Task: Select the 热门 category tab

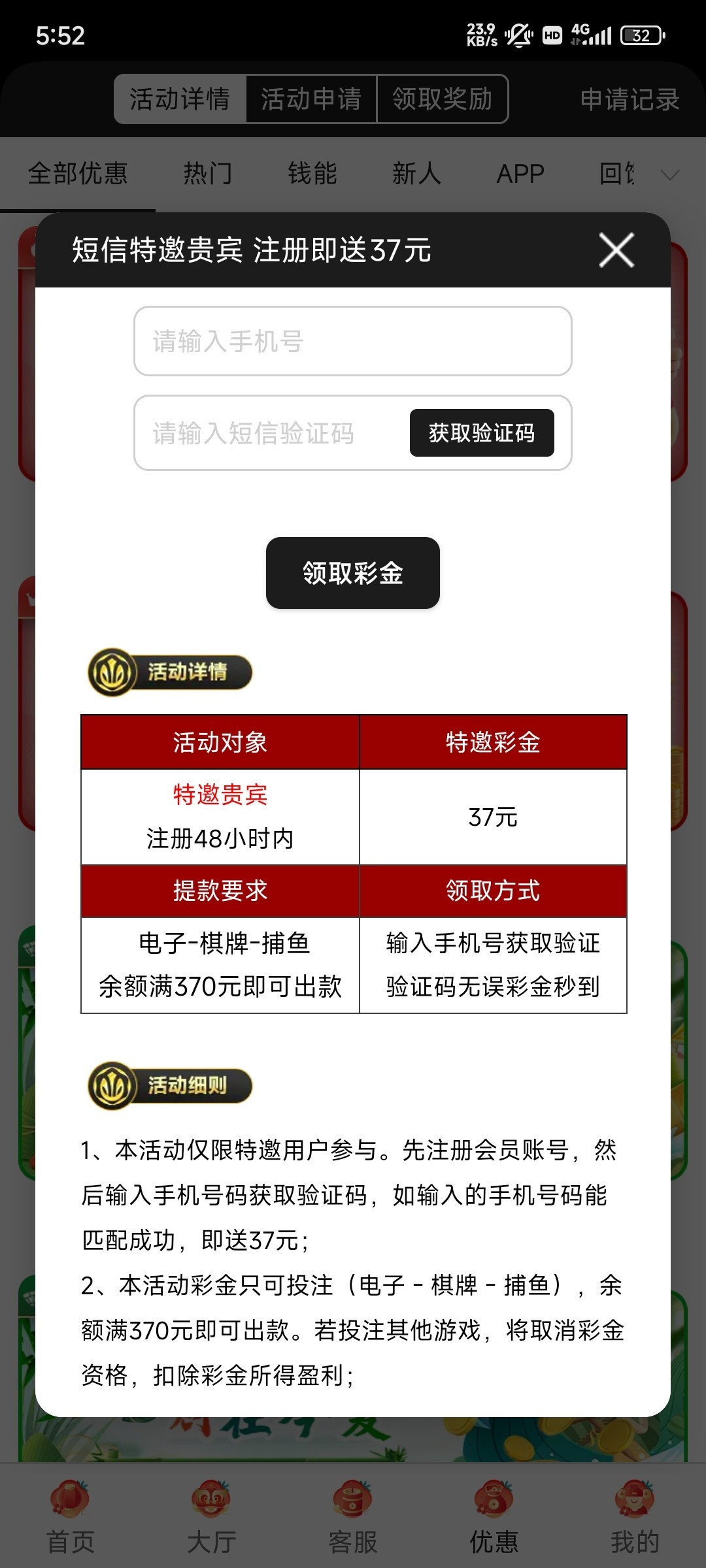Action: click(208, 174)
